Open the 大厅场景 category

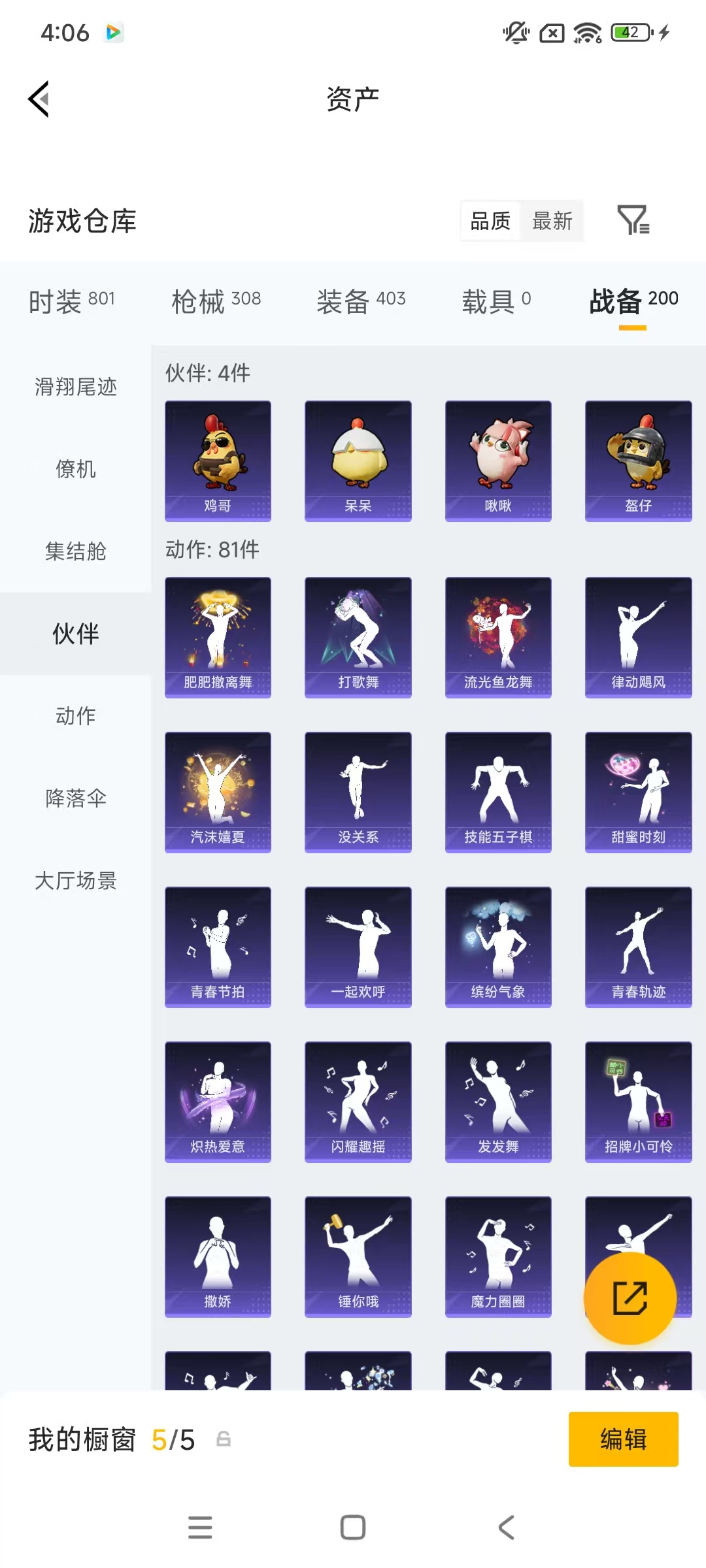75,881
